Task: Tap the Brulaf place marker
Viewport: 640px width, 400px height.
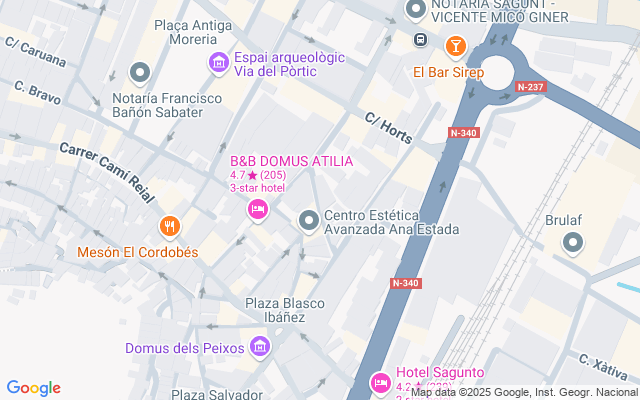Action: click(x=573, y=243)
